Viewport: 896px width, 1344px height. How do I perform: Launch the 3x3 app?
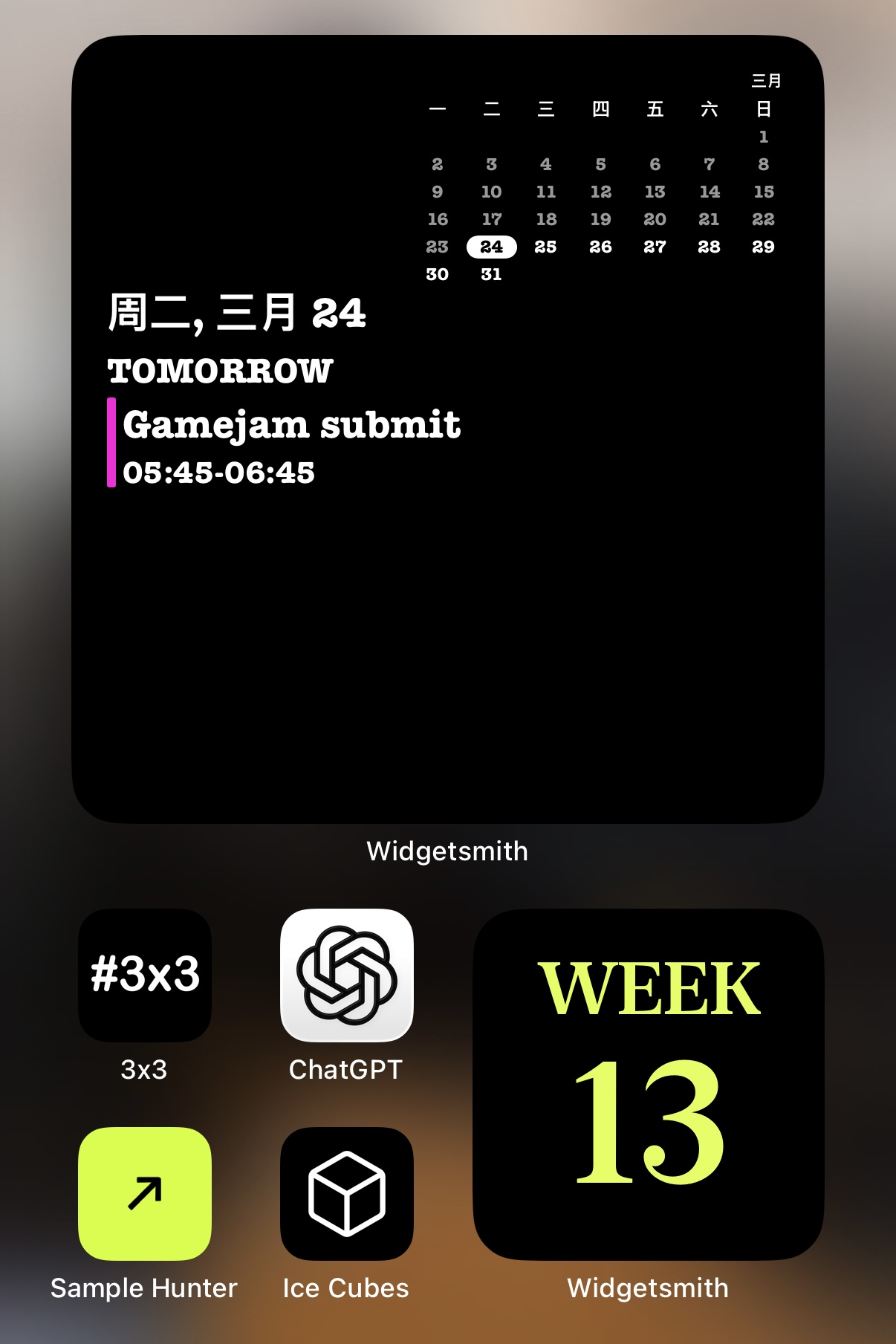click(x=145, y=975)
